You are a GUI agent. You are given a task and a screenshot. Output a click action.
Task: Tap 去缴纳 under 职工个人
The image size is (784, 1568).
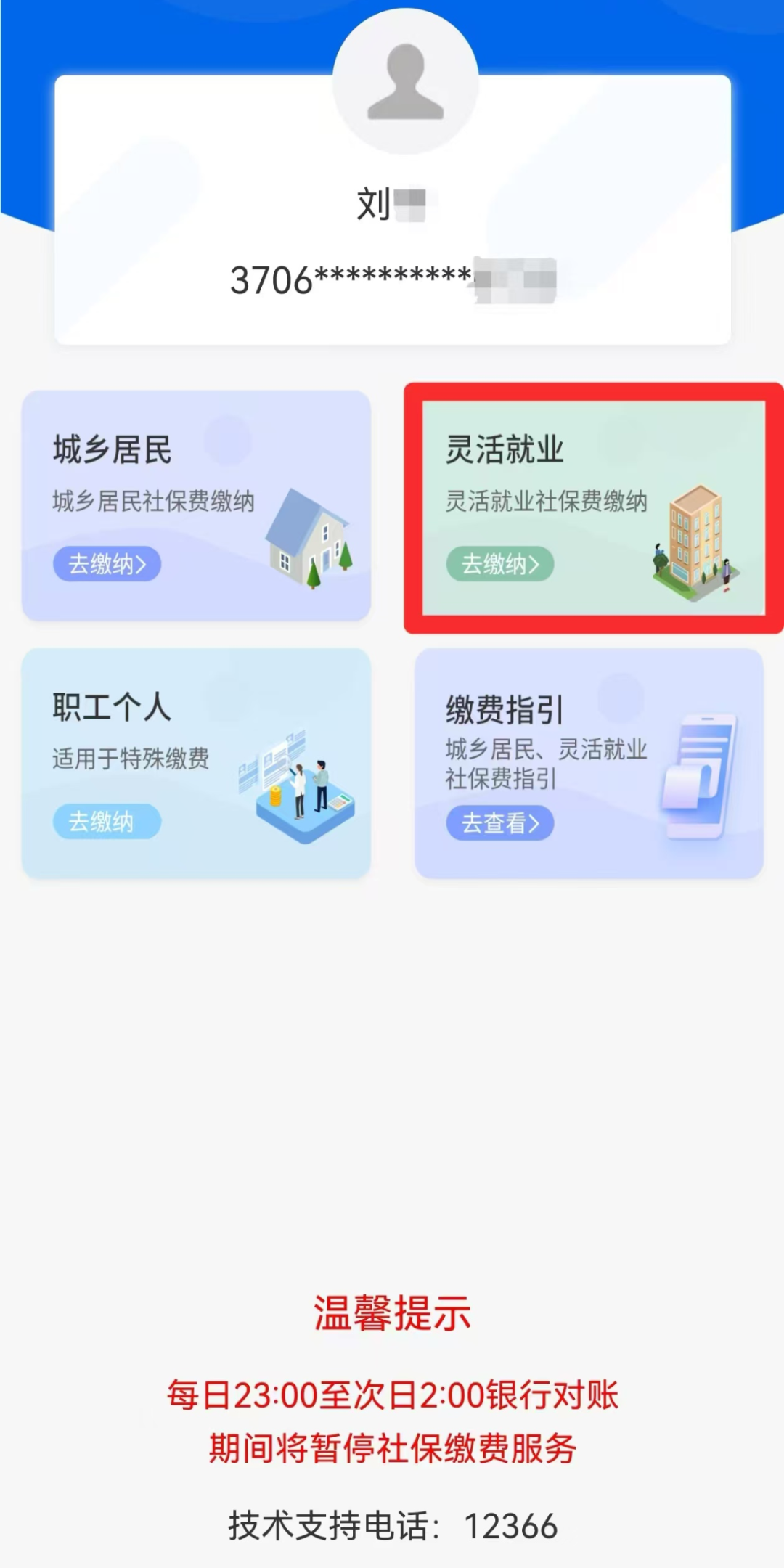click(x=107, y=822)
